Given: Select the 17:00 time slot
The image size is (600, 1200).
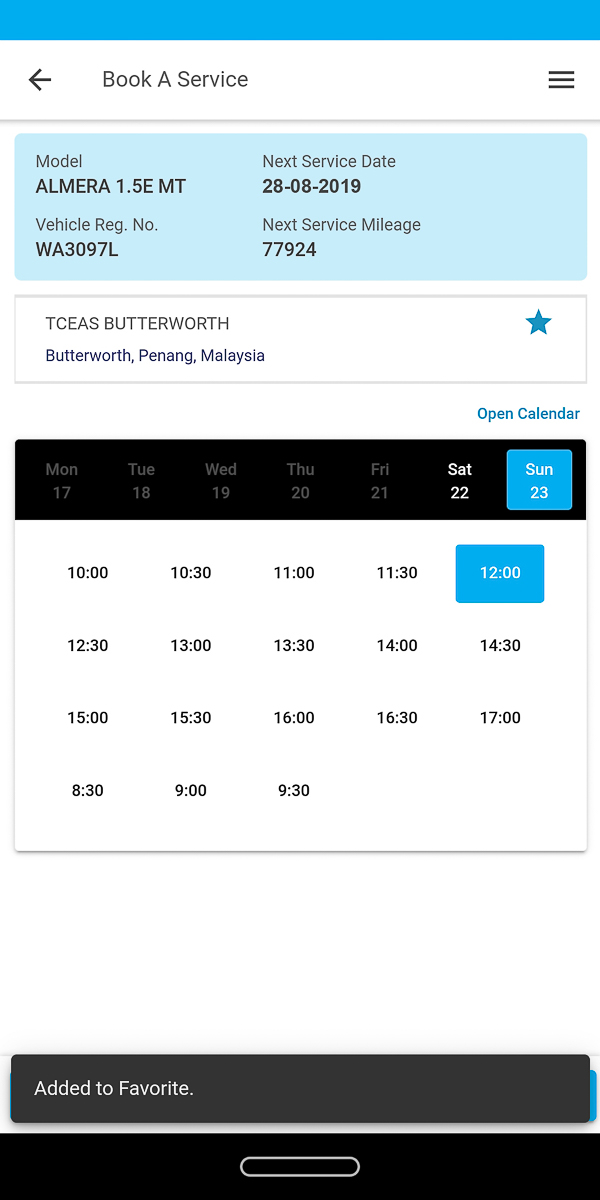Looking at the screenshot, I should click(x=500, y=718).
